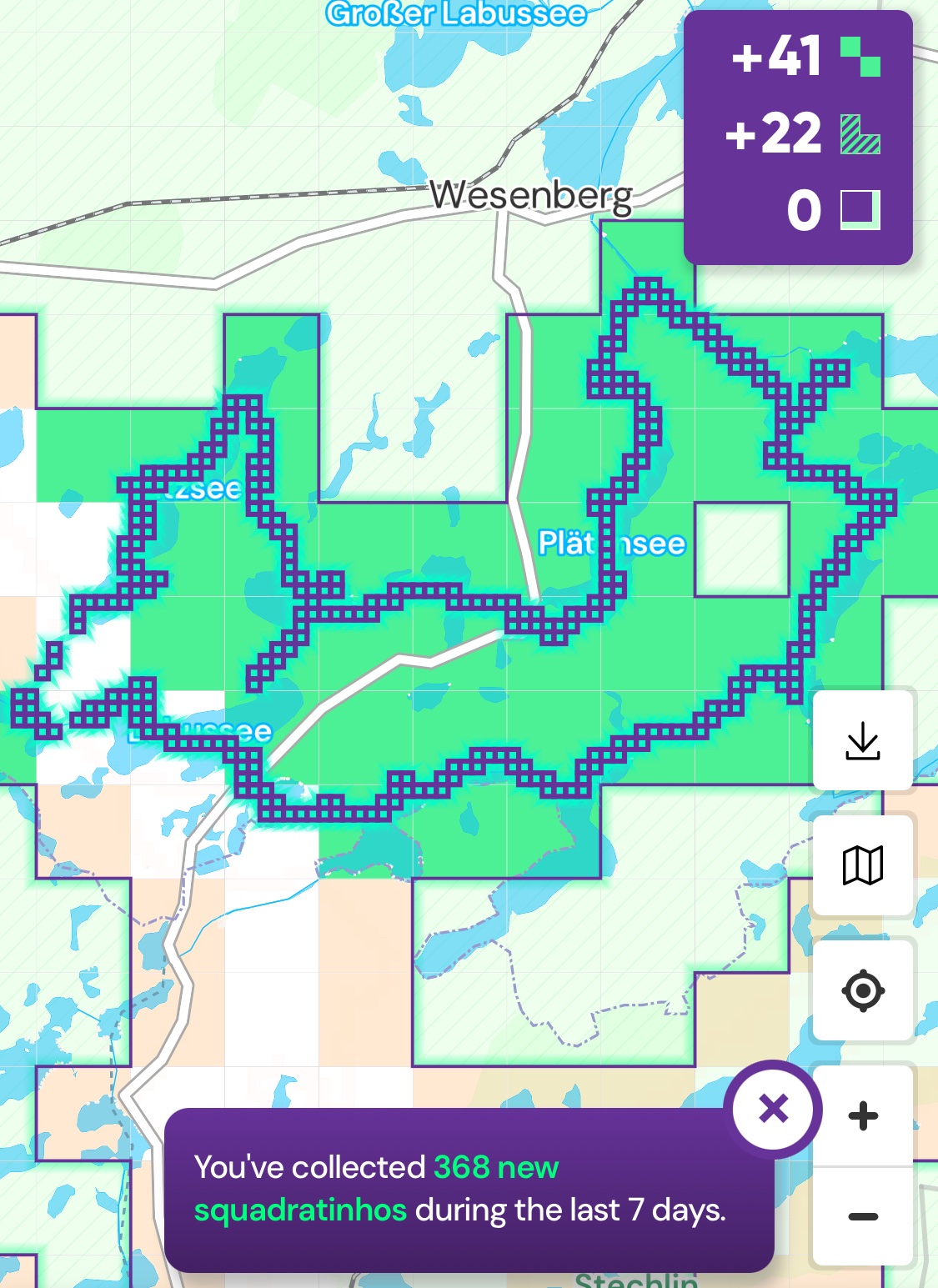Viewport: 938px width, 1288px height.
Task: Open the squadratinhos stats panel
Action: pos(798,137)
